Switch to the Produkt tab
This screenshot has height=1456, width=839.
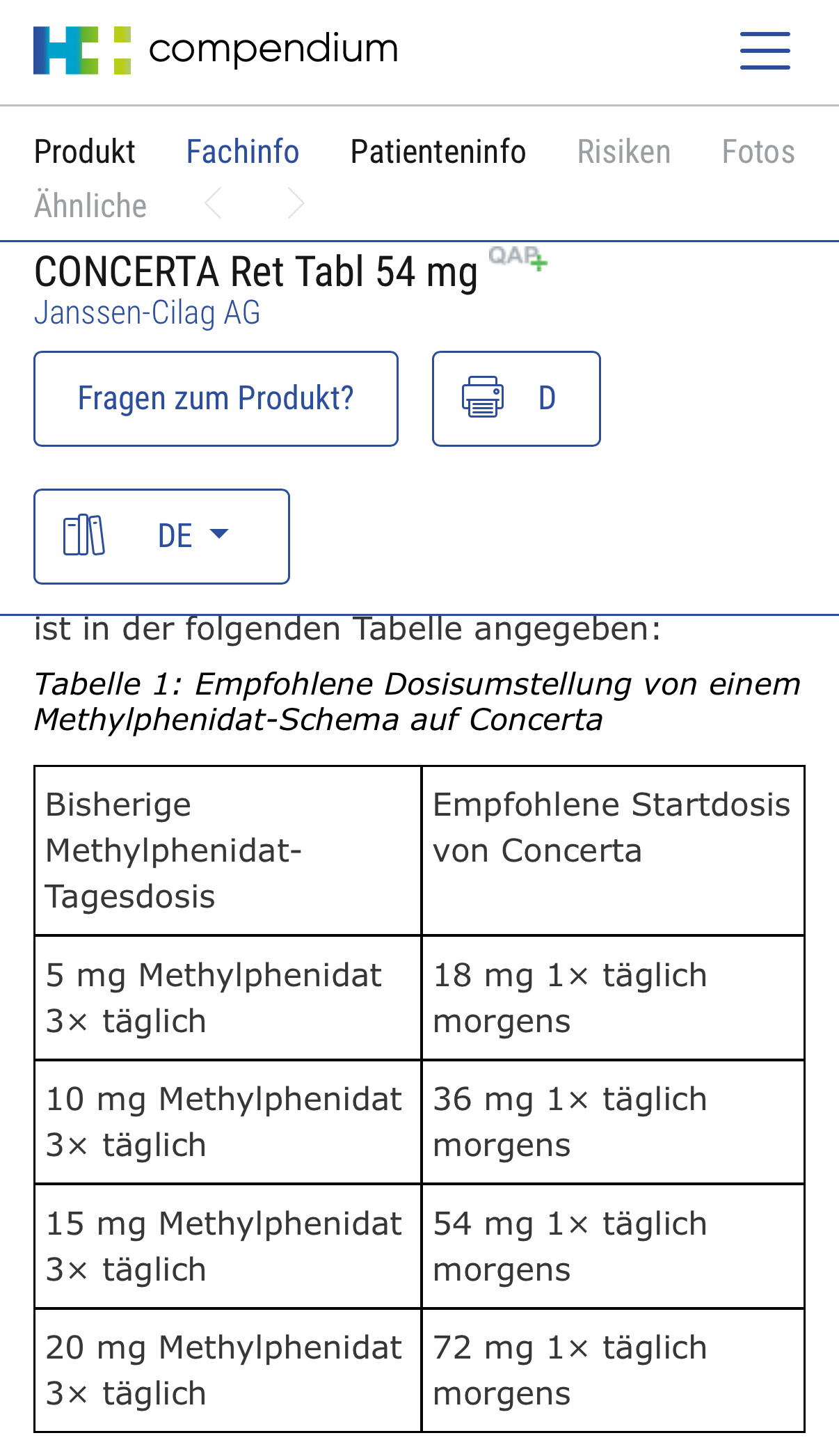(85, 152)
